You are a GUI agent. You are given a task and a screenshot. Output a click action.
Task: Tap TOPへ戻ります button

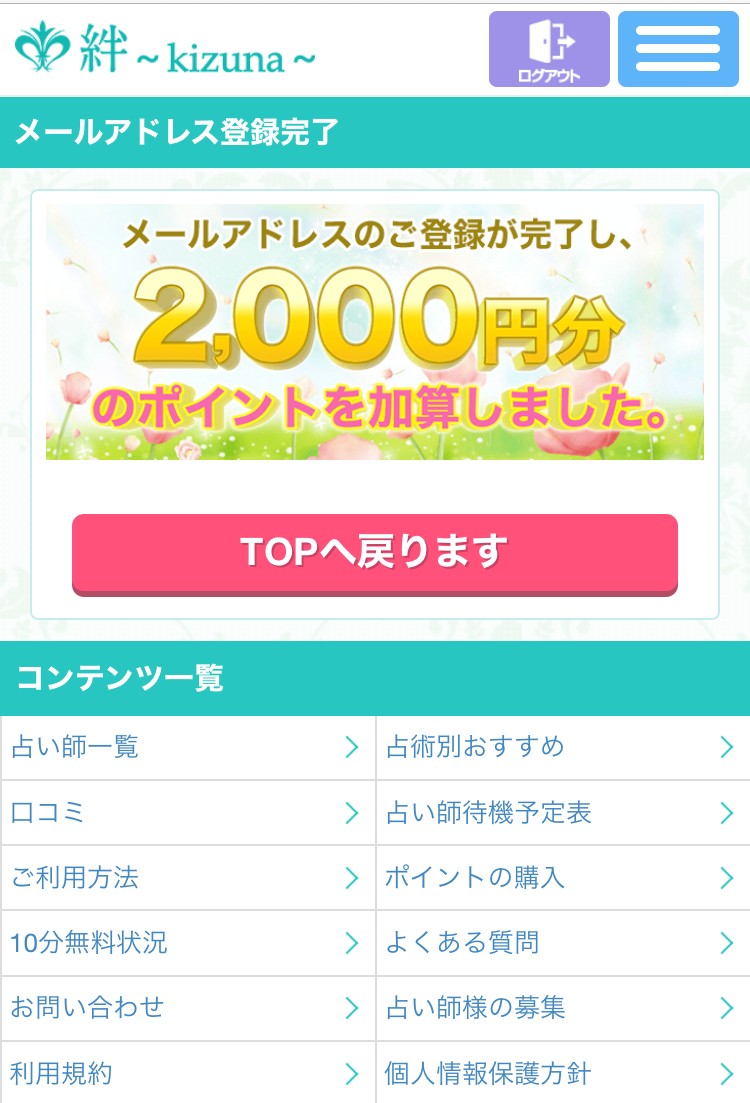(x=375, y=553)
